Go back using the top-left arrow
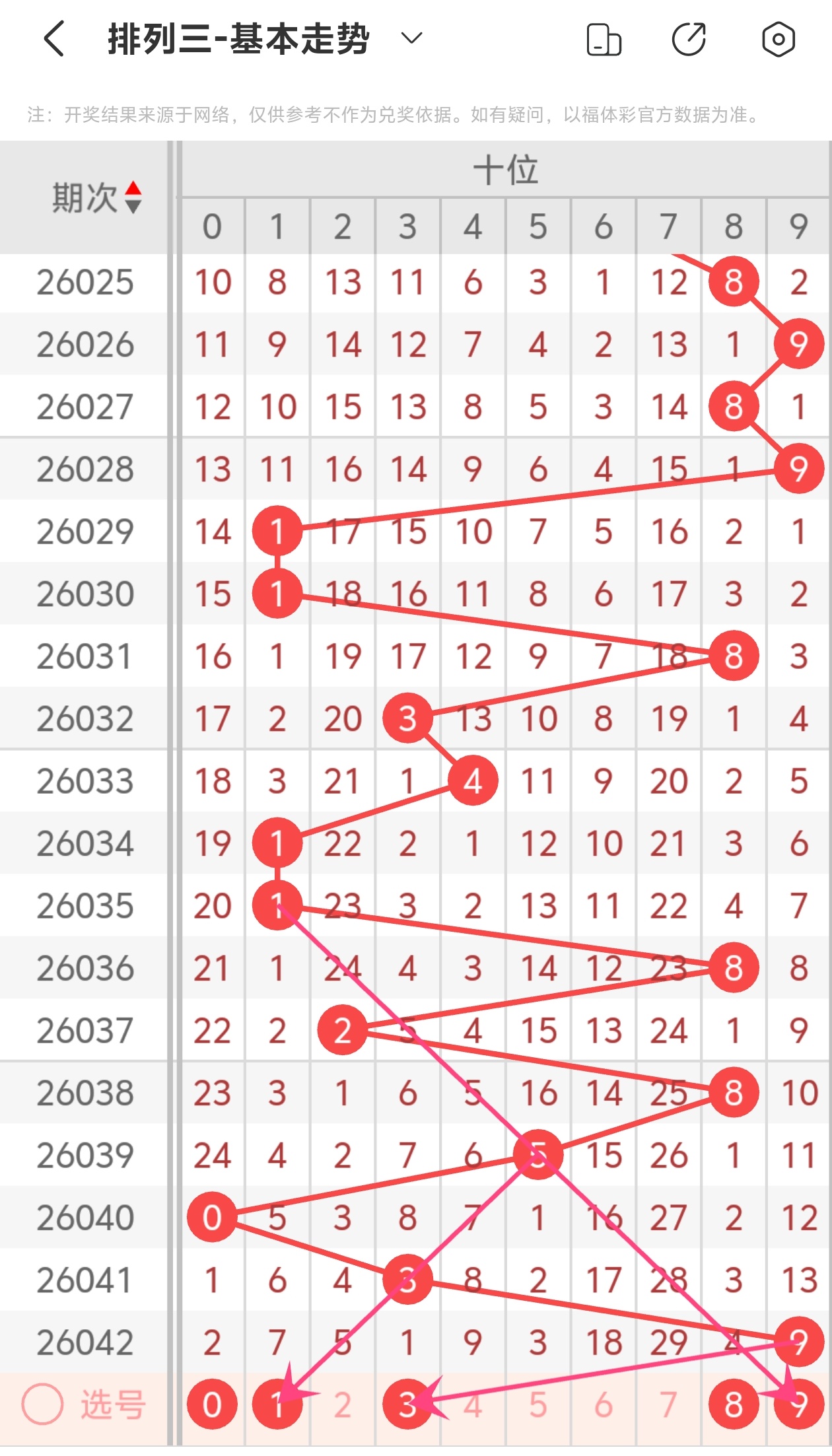832x1456 pixels. tap(54, 38)
